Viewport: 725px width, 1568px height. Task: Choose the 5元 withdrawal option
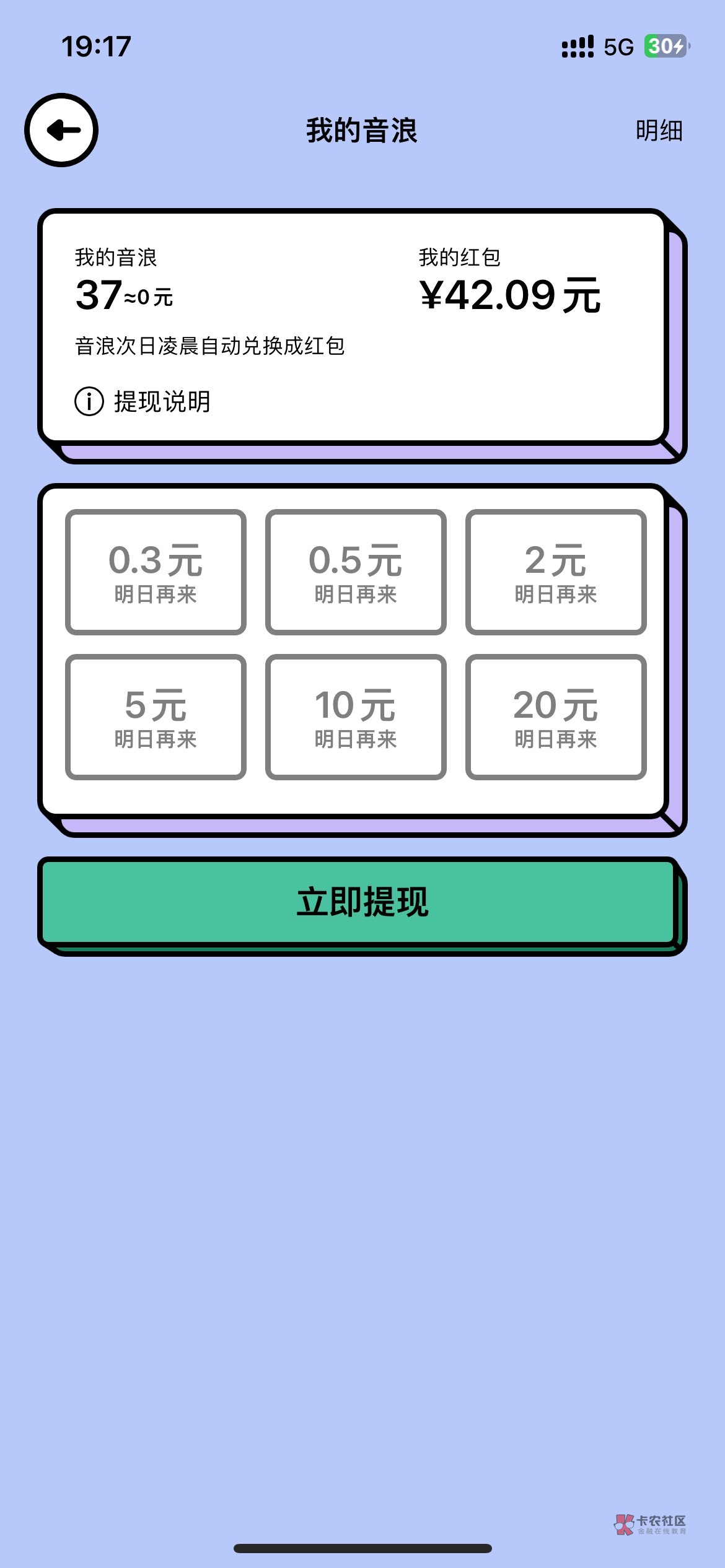(x=156, y=717)
